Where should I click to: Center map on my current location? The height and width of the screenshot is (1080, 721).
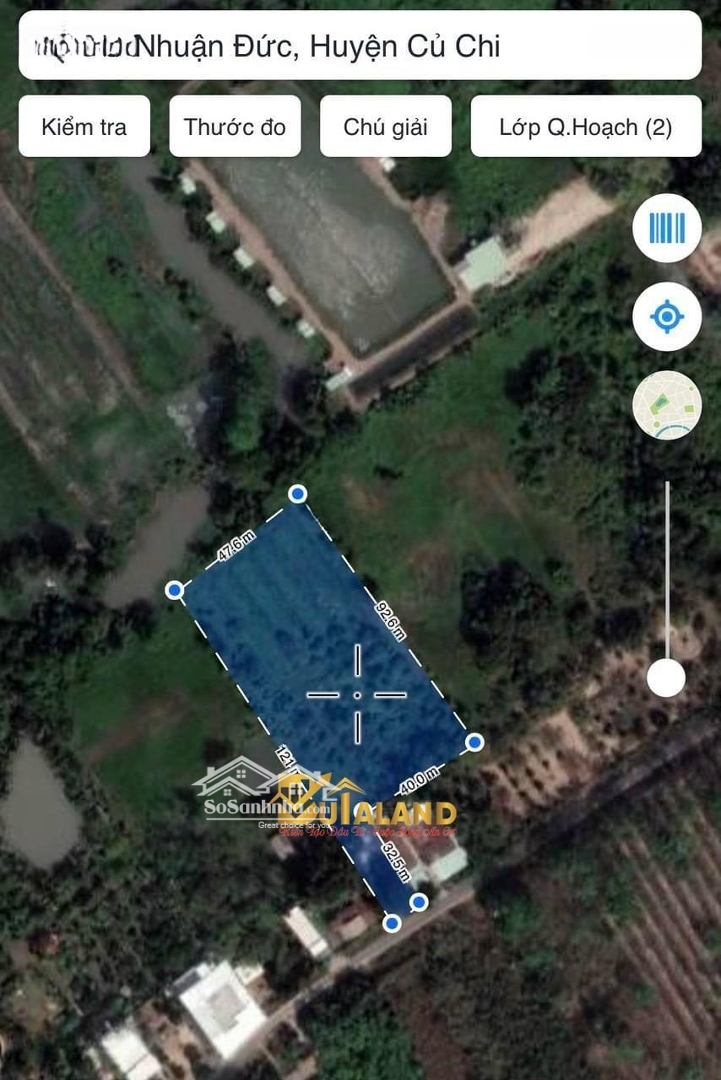tap(667, 317)
